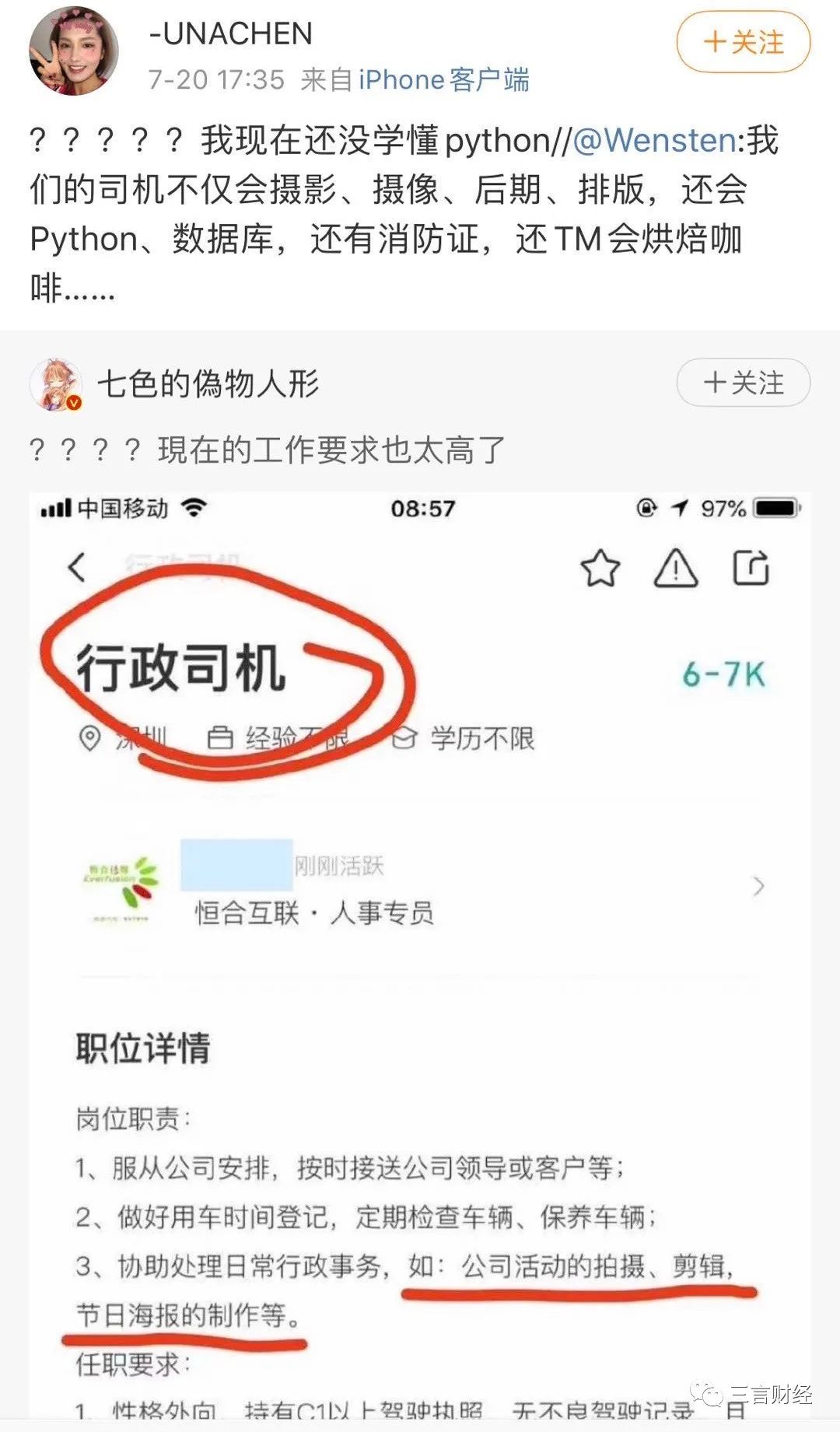The image size is (840, 1432).
Task: Open 七色的偽物人形's profile from the name
Action: 208,384
